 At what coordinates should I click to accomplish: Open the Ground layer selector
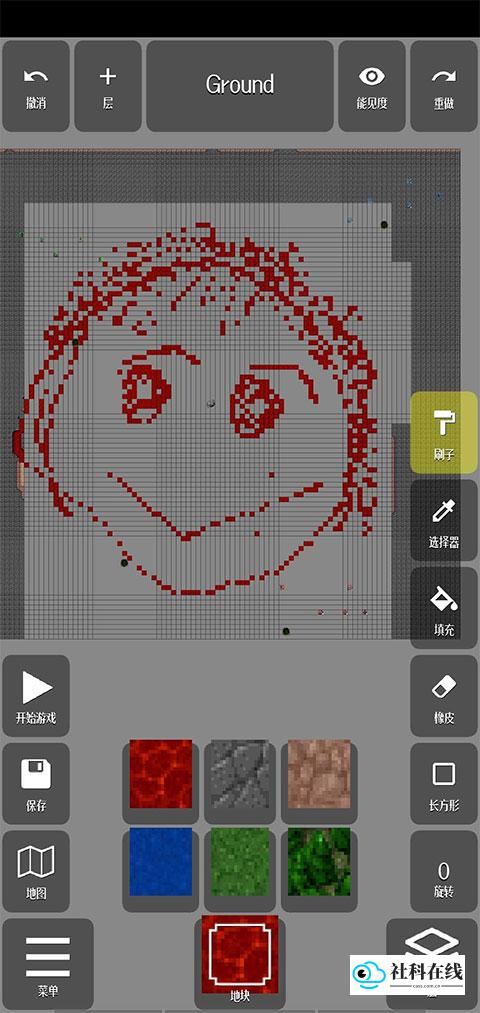[x=240, y=87]
